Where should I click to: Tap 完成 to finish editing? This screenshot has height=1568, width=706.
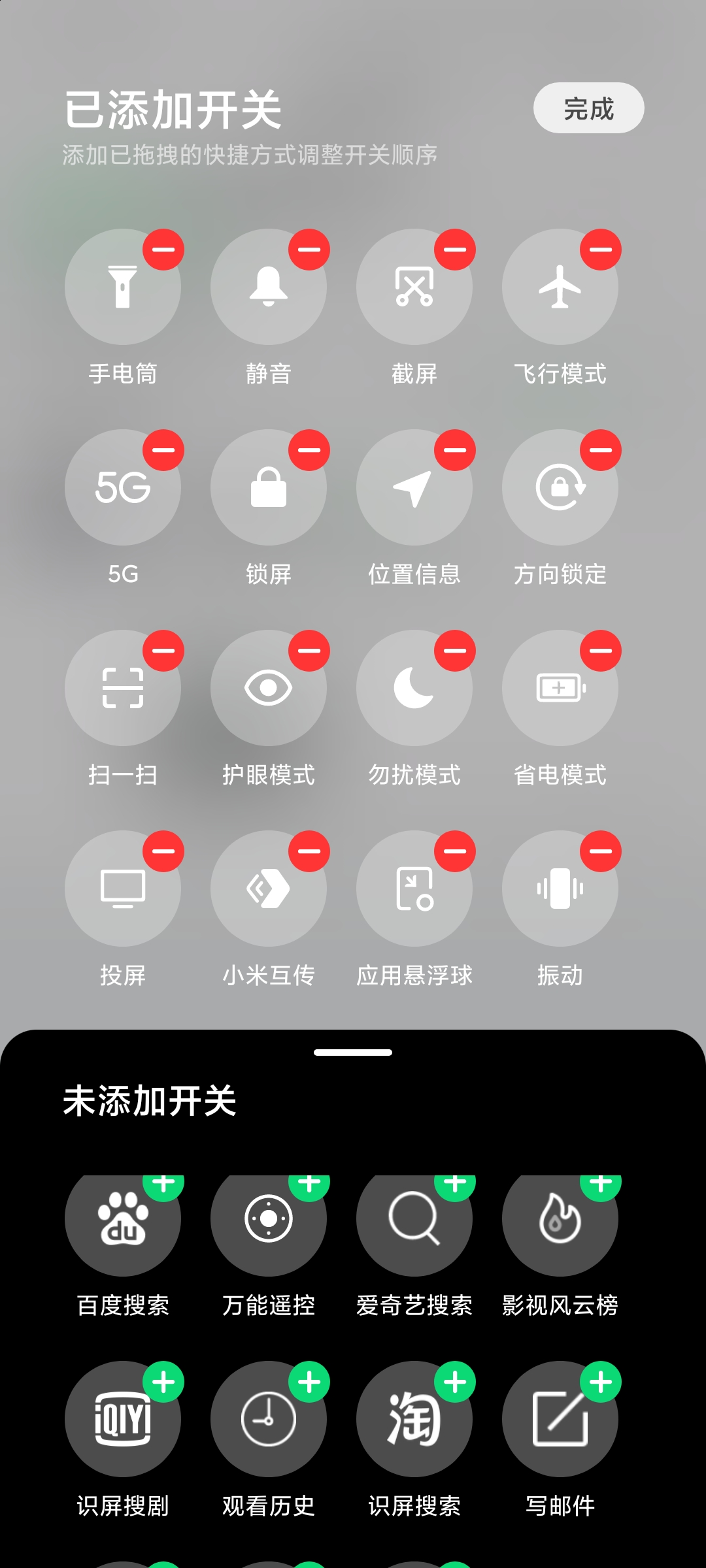pos(588,108)
